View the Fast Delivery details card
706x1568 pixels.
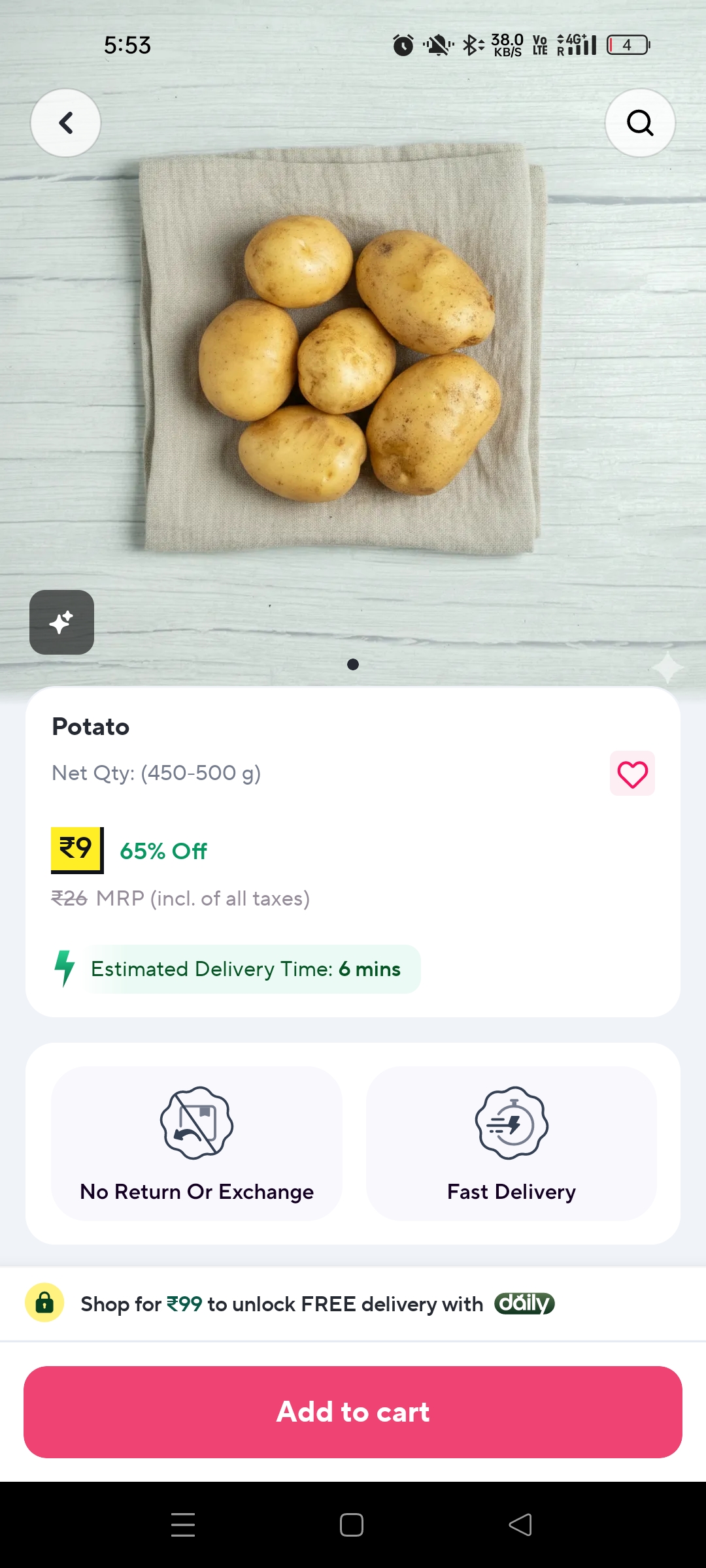[x=511, y=1143]
